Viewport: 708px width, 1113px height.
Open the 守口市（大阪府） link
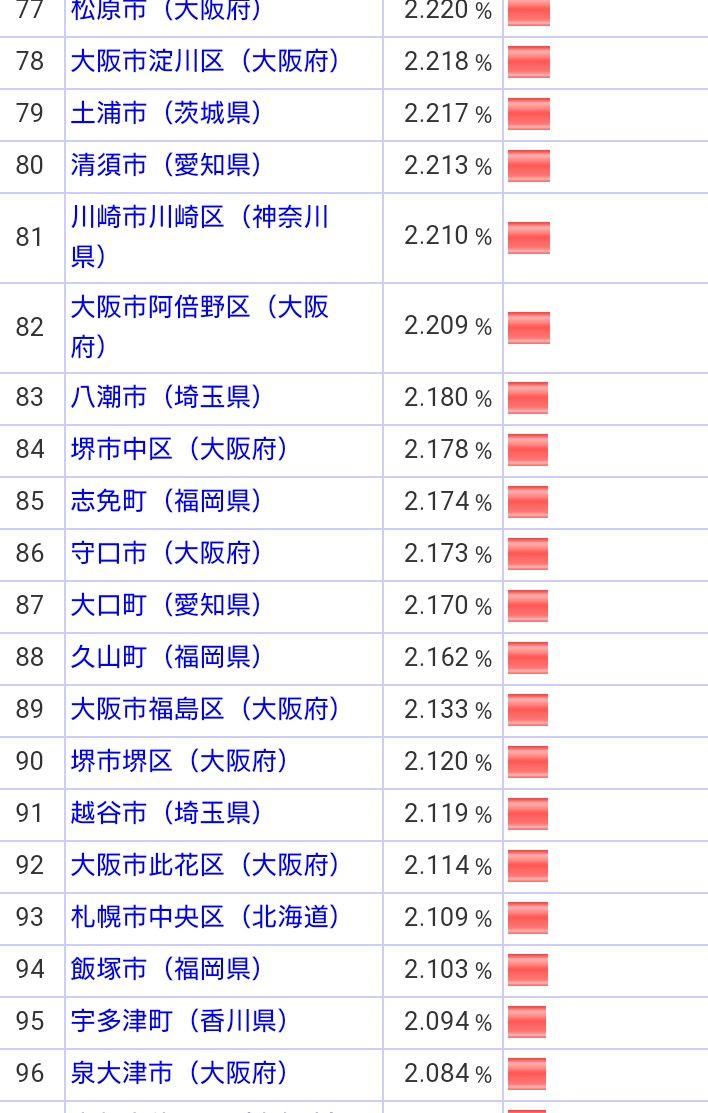[x=166, y=554]
